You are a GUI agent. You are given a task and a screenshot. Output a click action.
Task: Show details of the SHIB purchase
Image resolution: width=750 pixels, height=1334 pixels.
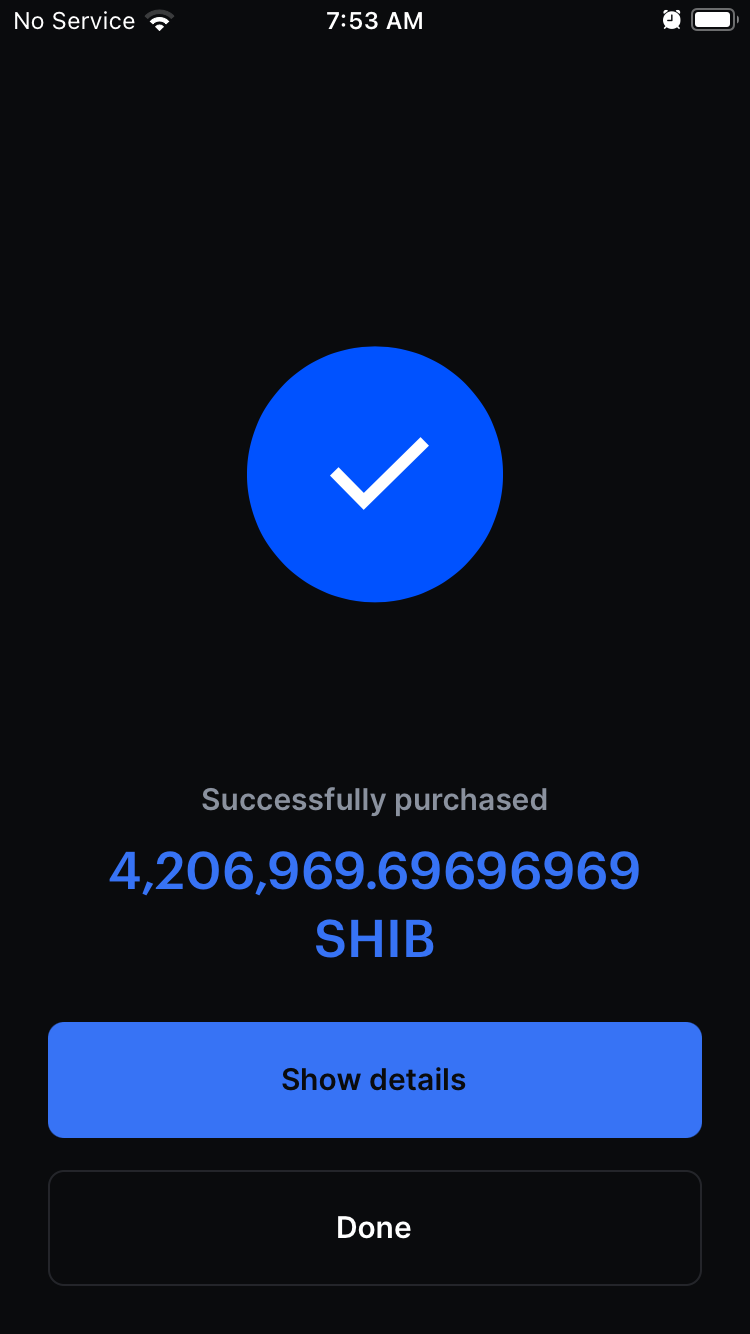[x=375, y=1080]
